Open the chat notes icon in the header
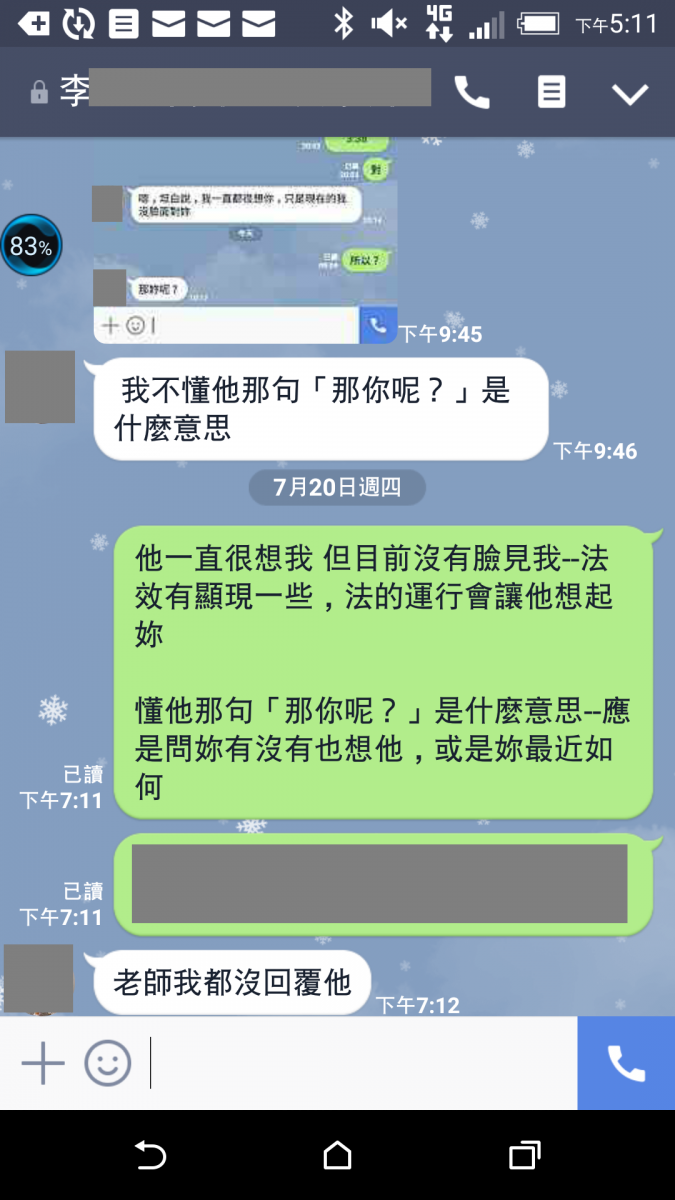The image size is (675, 1200). click(551, 93)
